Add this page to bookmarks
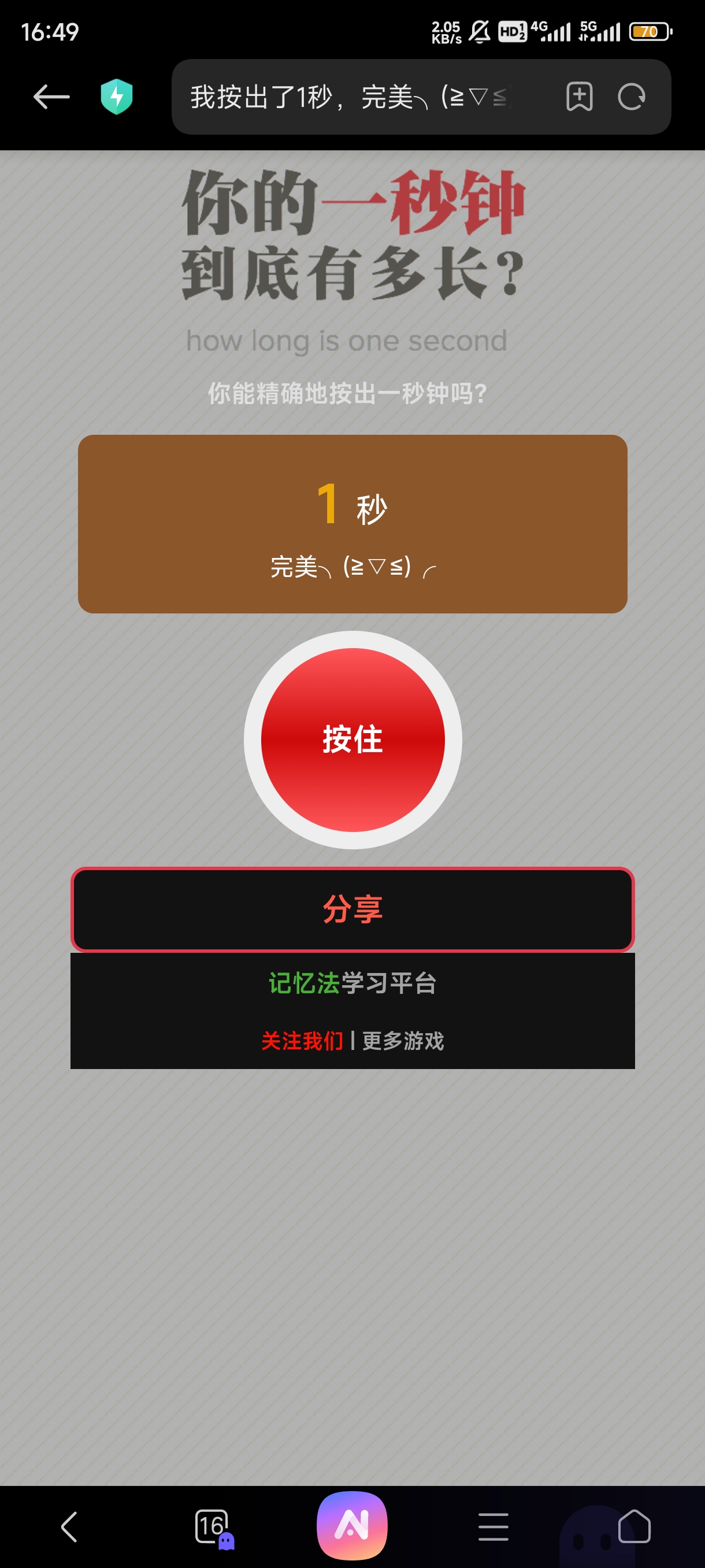 [578, 97]
